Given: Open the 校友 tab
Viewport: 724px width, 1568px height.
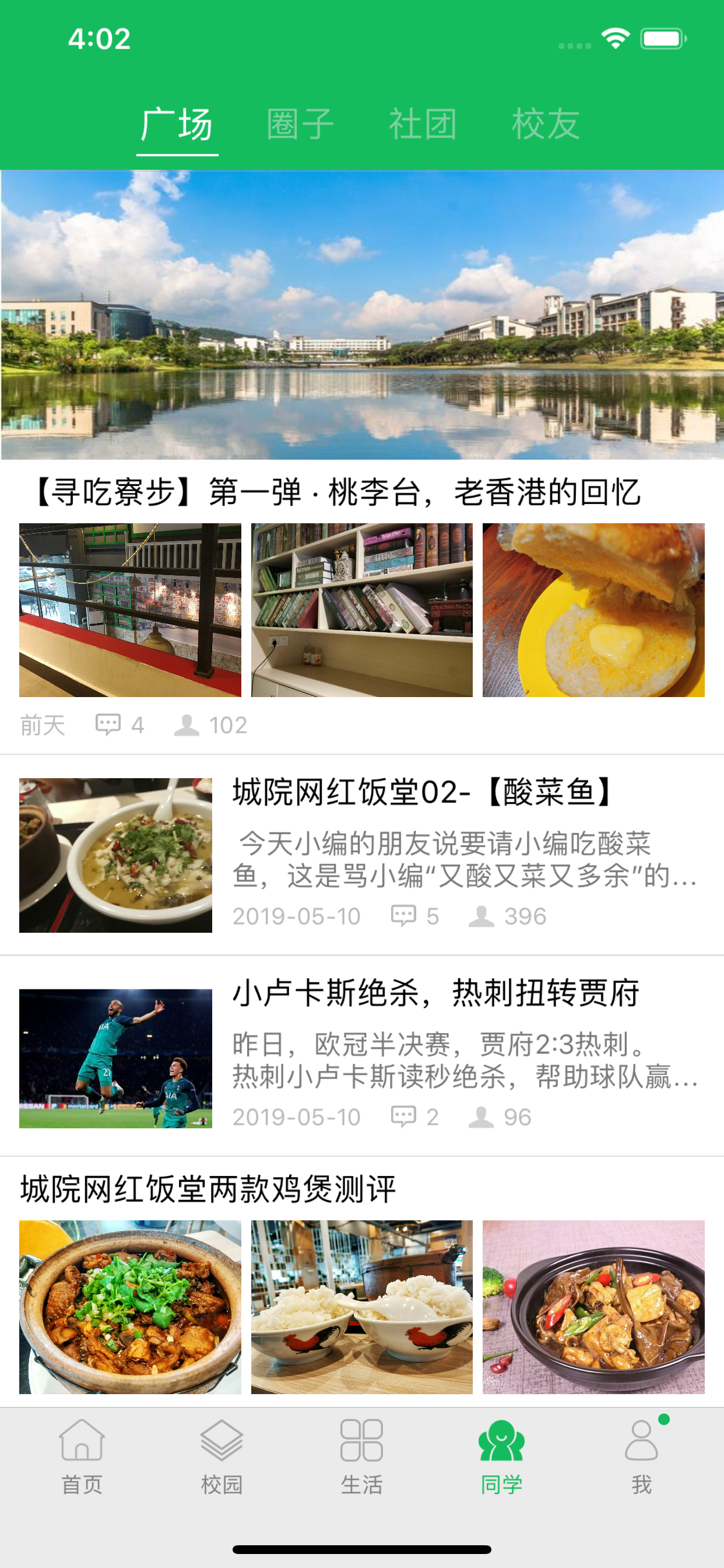Looking at the screenshot, I should (546, 124).
